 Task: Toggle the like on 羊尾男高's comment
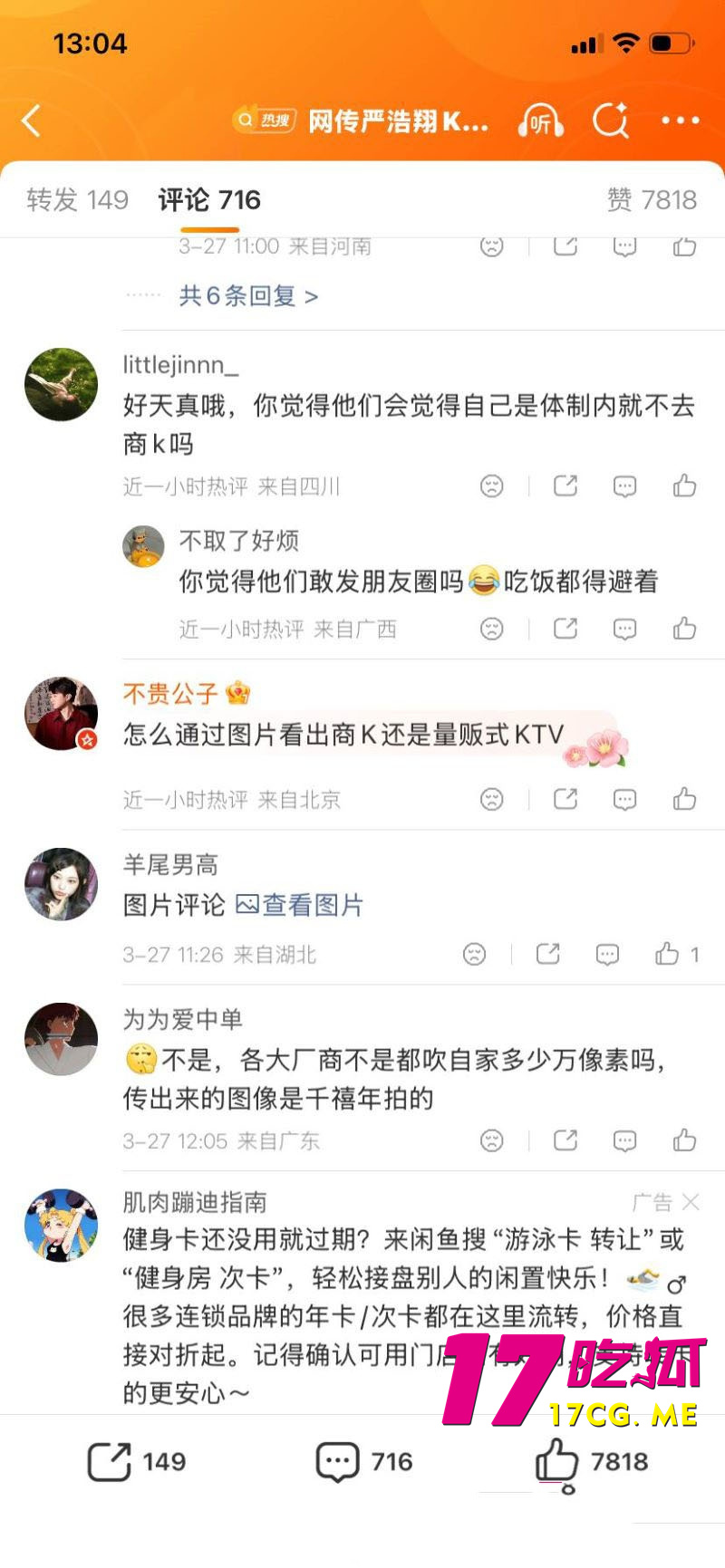(668, 954)
